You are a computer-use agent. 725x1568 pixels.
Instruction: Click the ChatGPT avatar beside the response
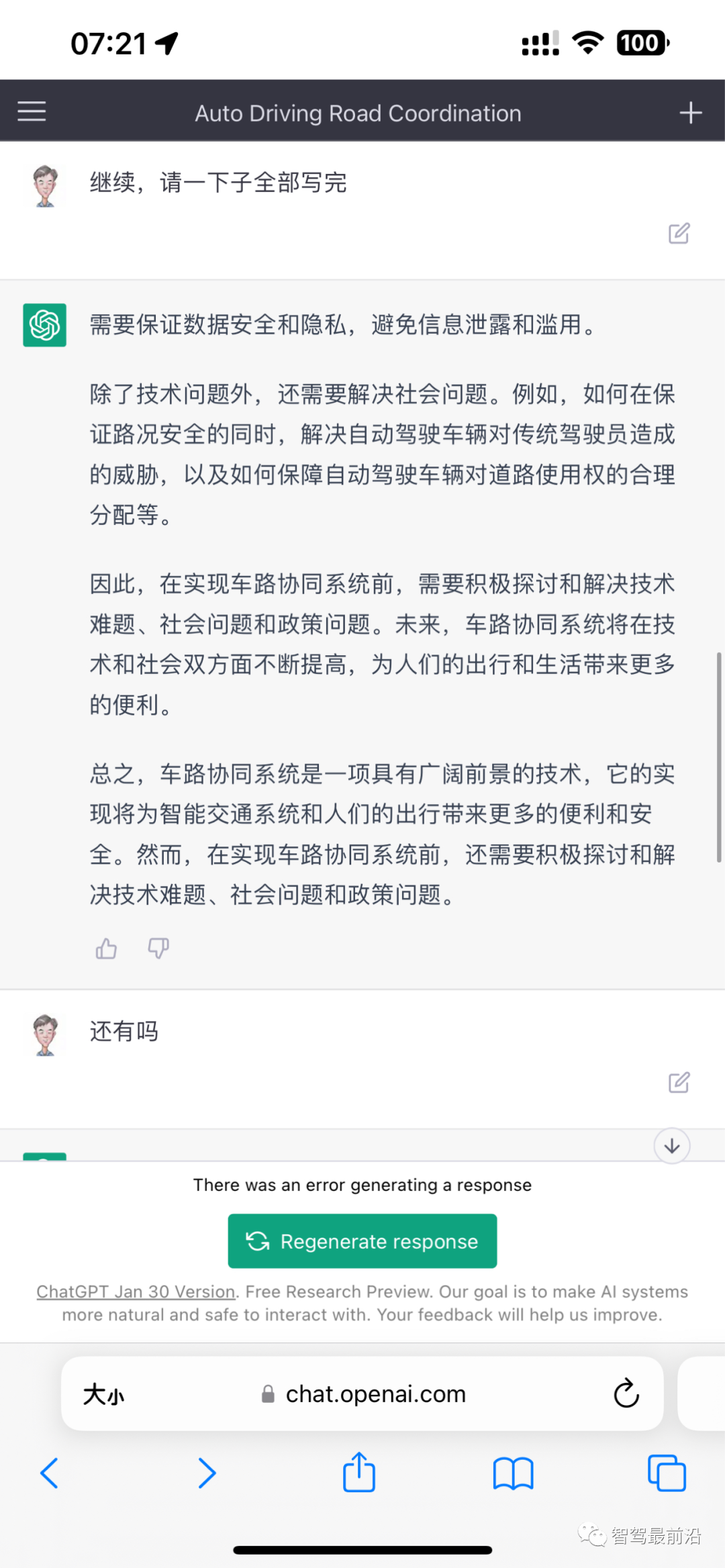(43, 325)
